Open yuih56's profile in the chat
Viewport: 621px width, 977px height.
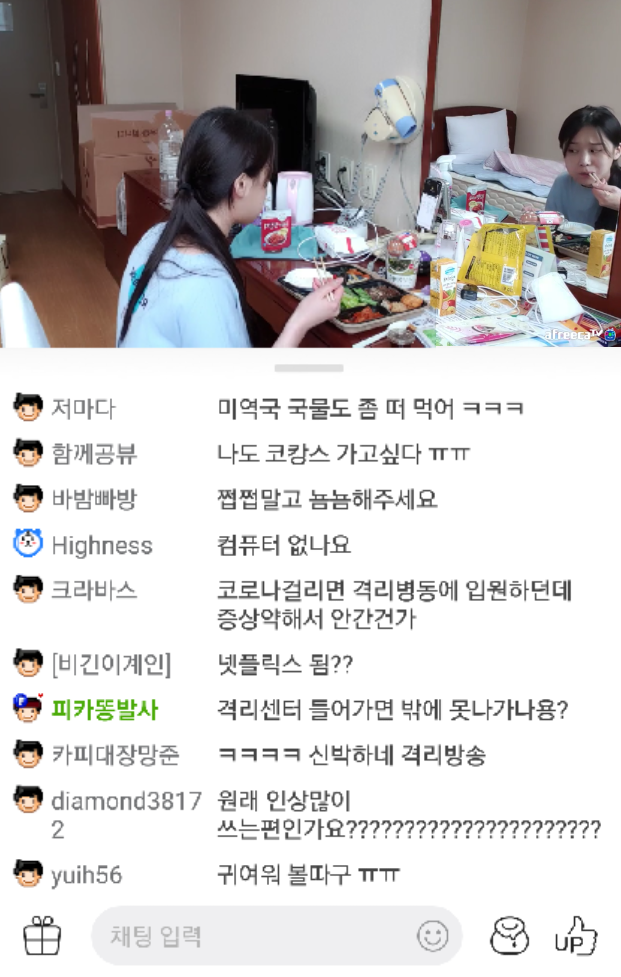click(x=86, y=875)
